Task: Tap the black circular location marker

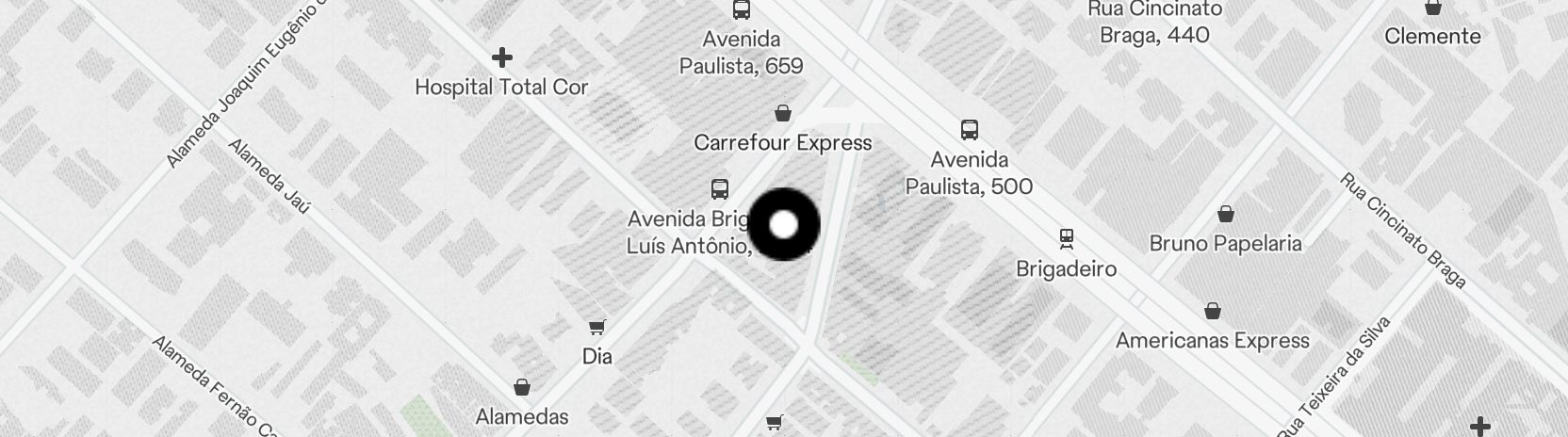Action: pyautogui.click(x=784, y=224)
